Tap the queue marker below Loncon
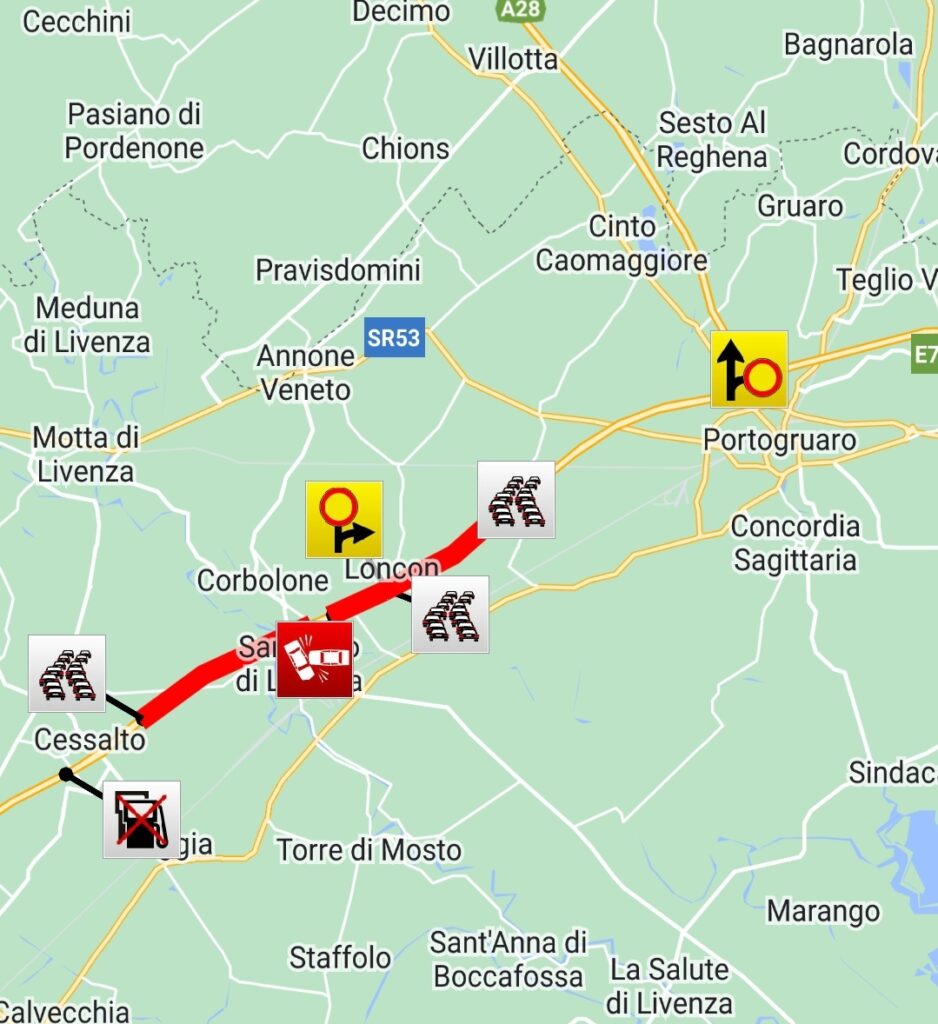This screenshot has width=938, height=1024. [450, 614]
